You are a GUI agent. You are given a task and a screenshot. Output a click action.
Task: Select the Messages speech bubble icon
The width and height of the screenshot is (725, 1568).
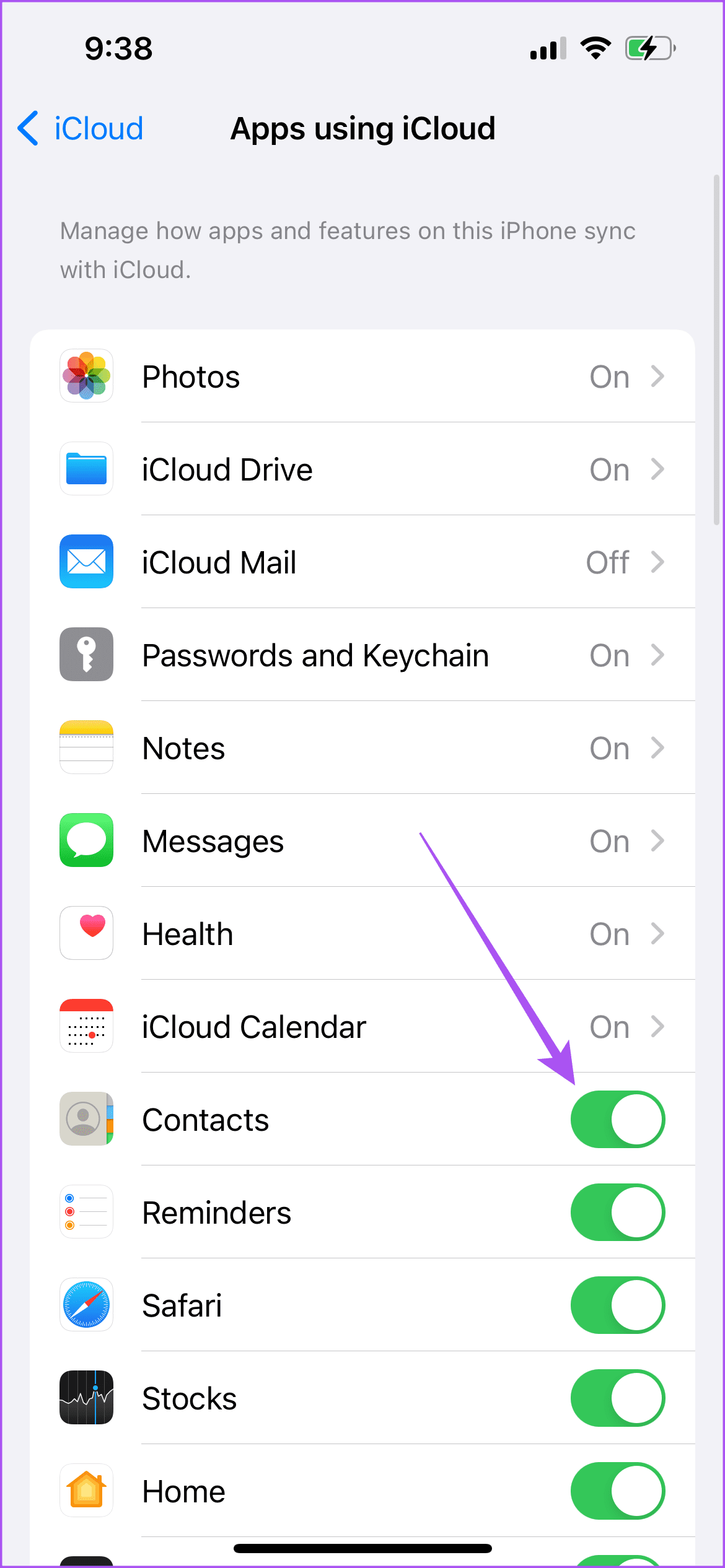[x=86, y=840]
